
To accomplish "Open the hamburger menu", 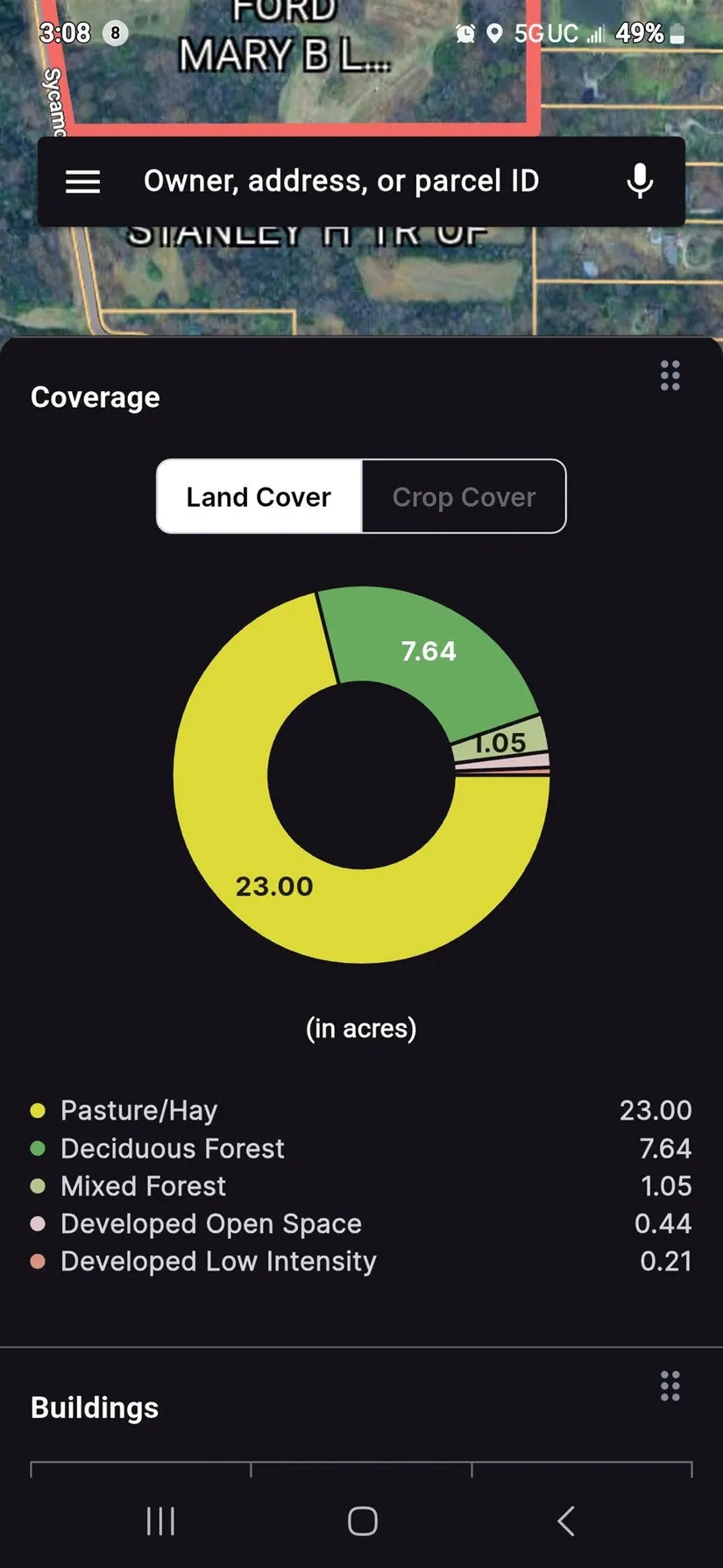I will click(83, 182).
